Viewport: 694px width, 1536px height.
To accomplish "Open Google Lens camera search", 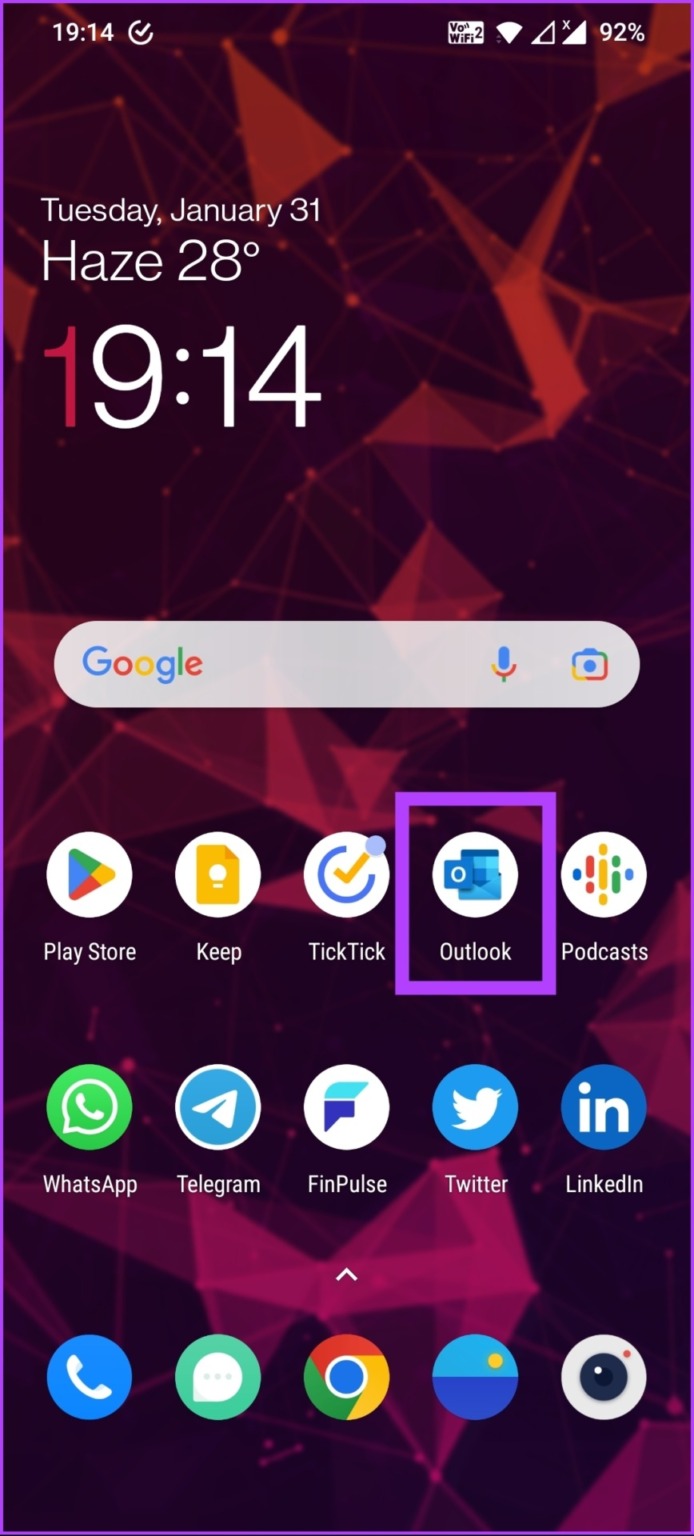I will click(590, 664).
